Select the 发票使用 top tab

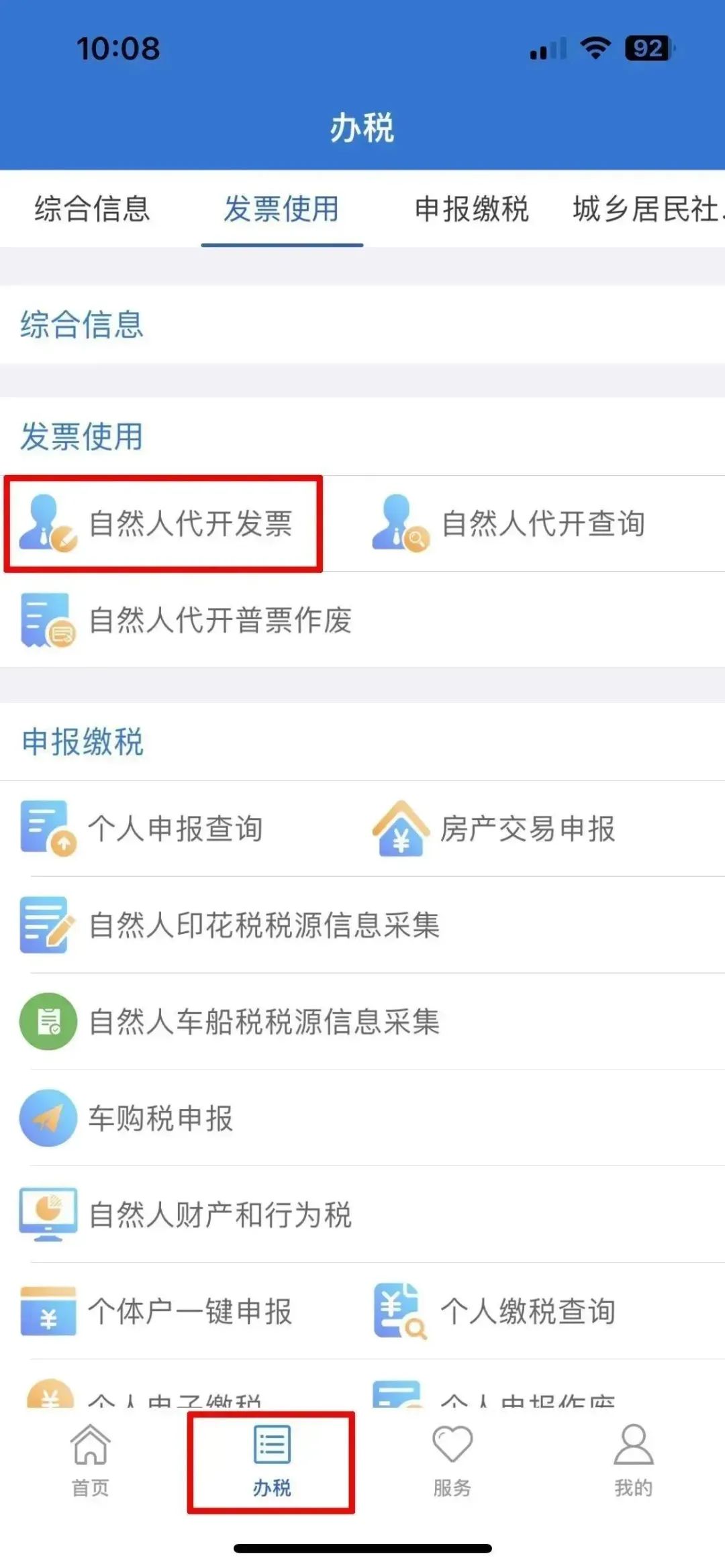[282, 209]
